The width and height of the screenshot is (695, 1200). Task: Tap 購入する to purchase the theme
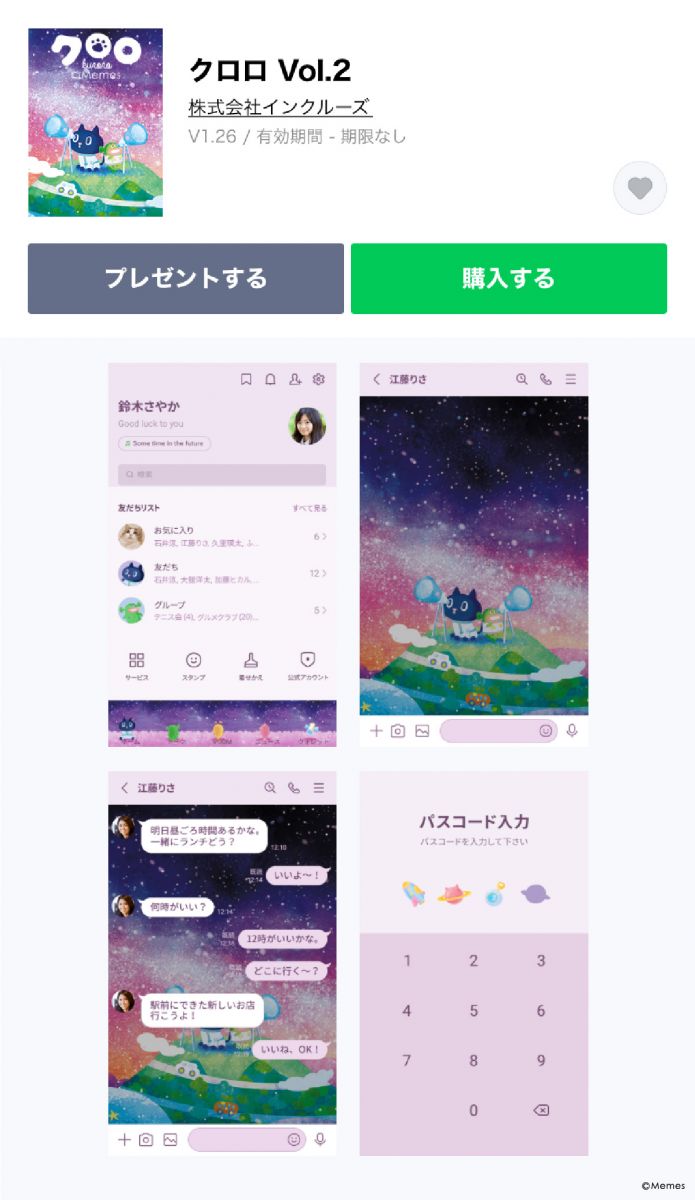[x=508, y=278]
